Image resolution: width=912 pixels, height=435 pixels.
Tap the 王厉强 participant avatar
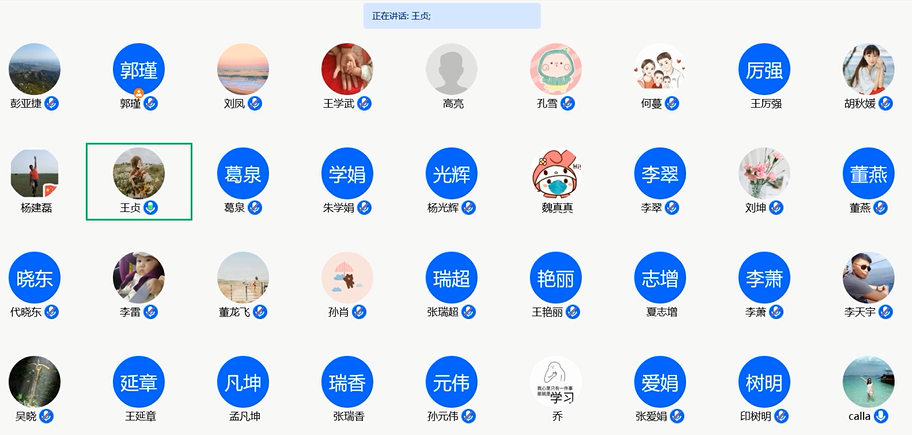point(765,69)
